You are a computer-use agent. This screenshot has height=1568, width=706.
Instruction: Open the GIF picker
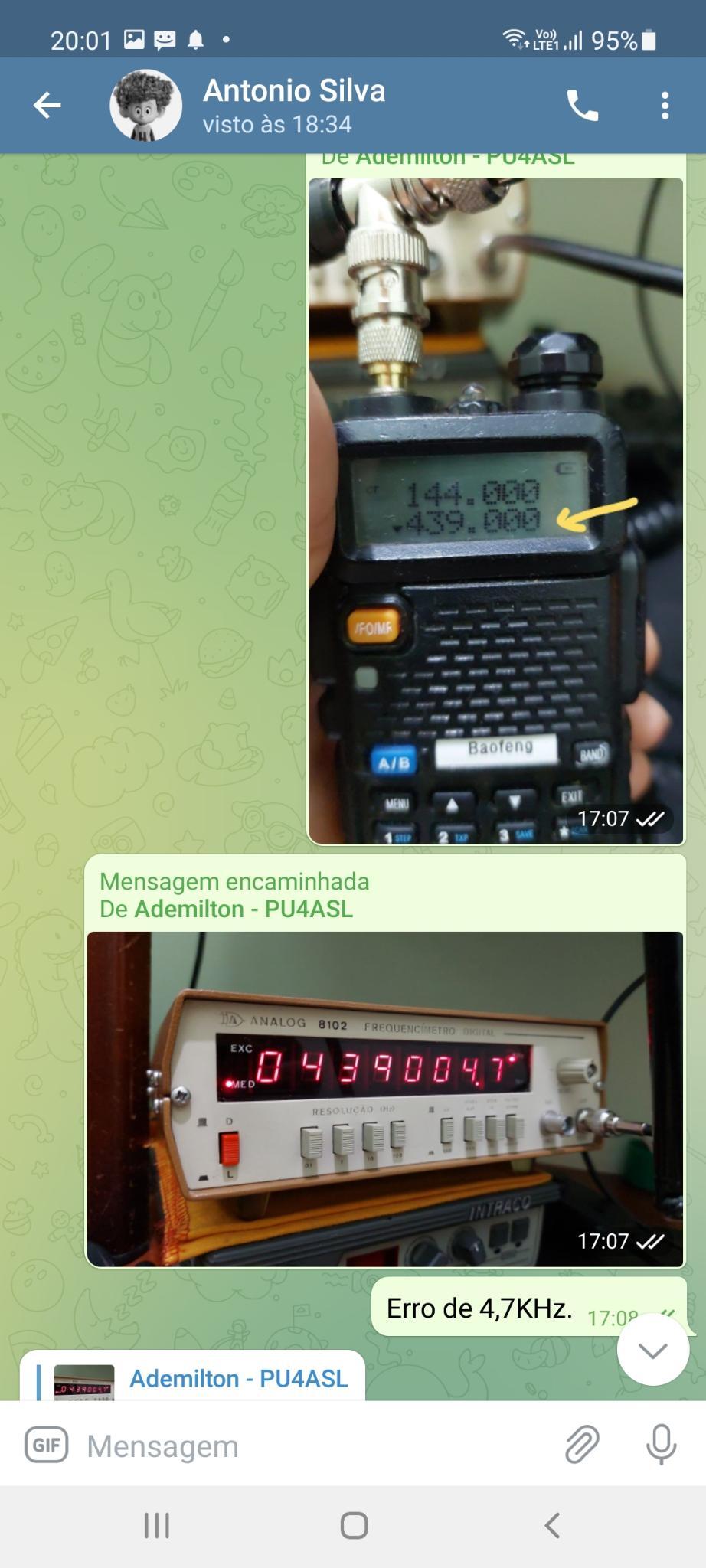(x=47, y=1445)
